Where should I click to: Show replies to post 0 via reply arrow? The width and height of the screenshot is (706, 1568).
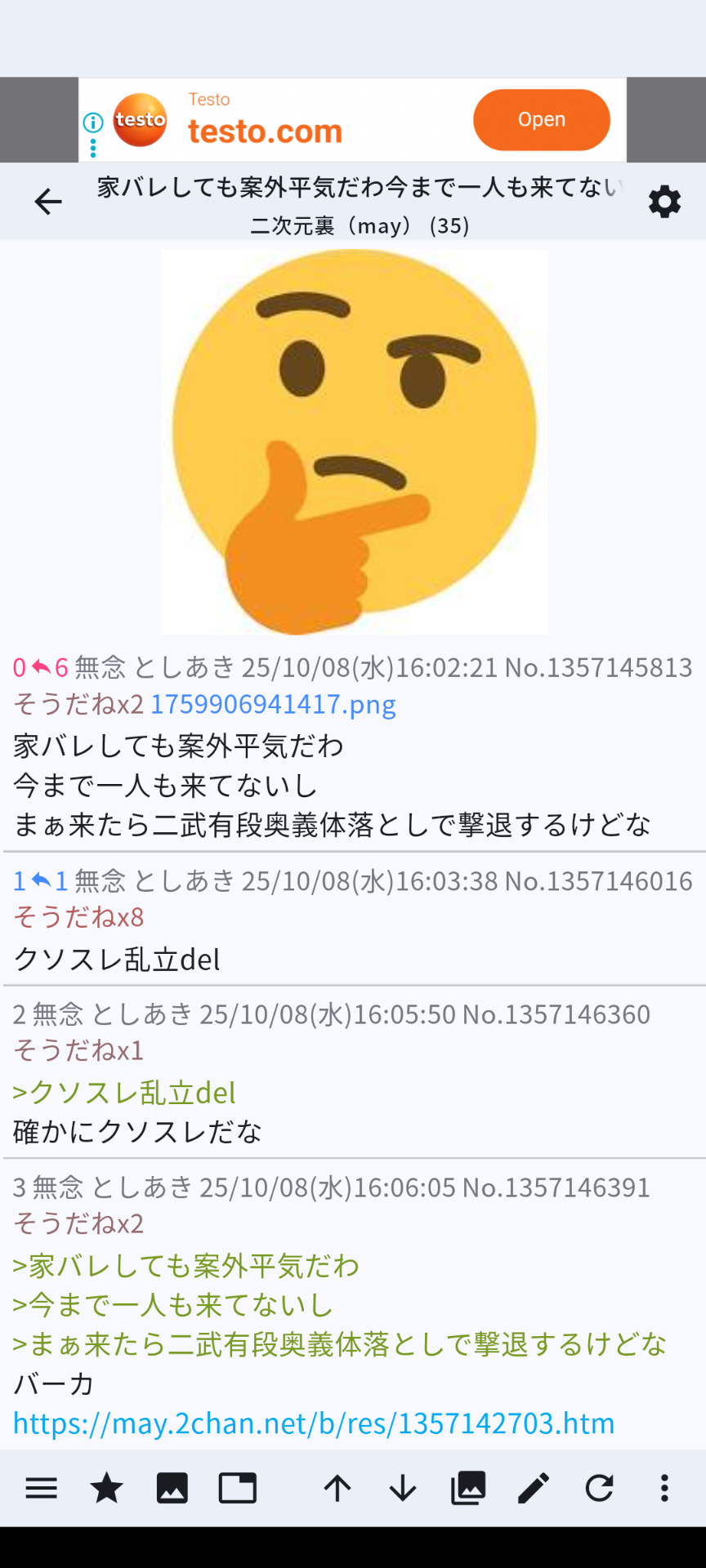tap(42, 668)
